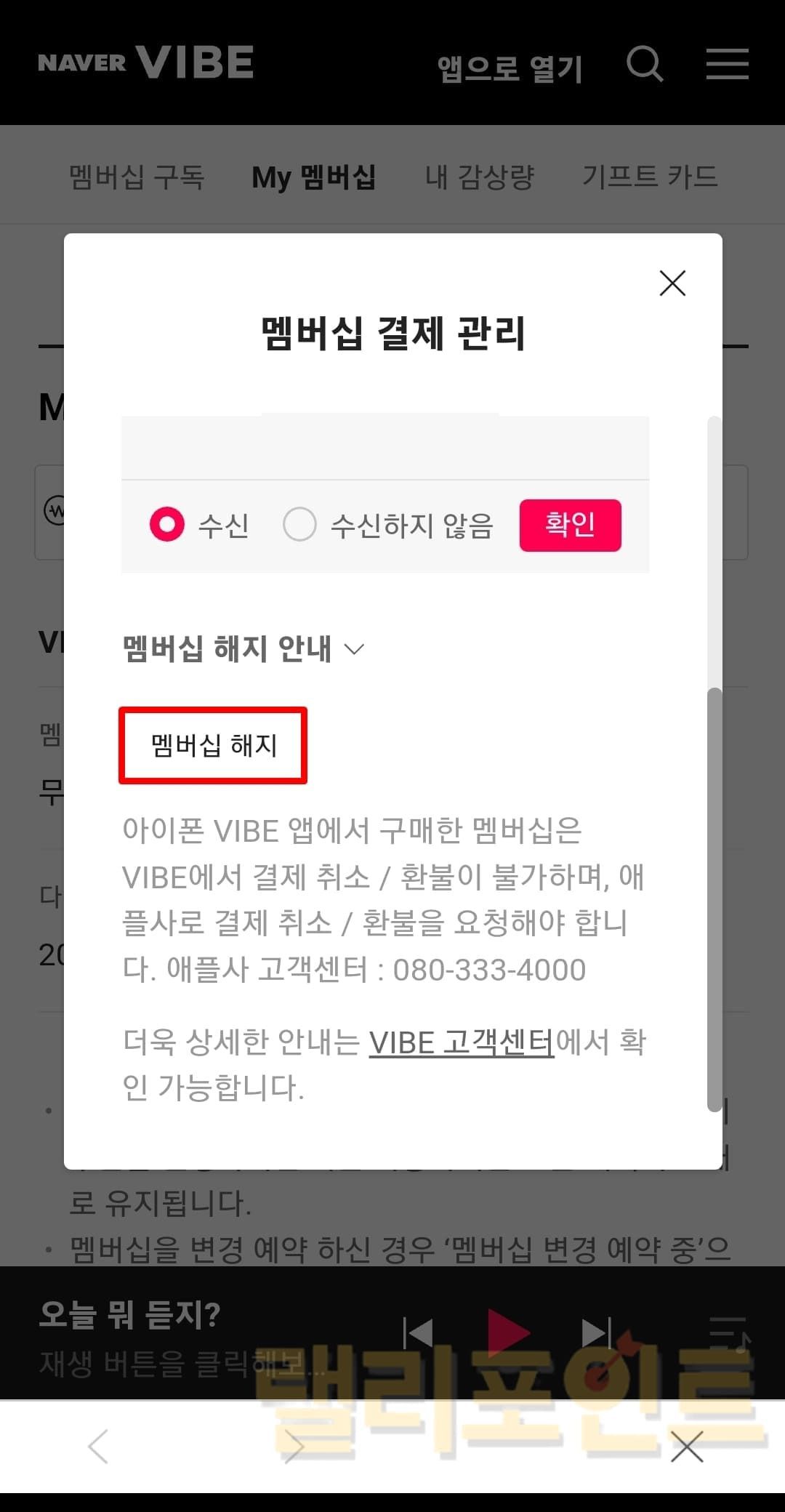Confirm with the 확인 button
The width and height of the screenshot is (785, 1512).
[570, 525]
